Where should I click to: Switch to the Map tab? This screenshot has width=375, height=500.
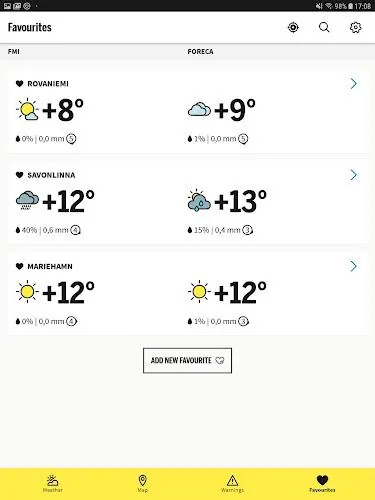(x=142, y=484)
